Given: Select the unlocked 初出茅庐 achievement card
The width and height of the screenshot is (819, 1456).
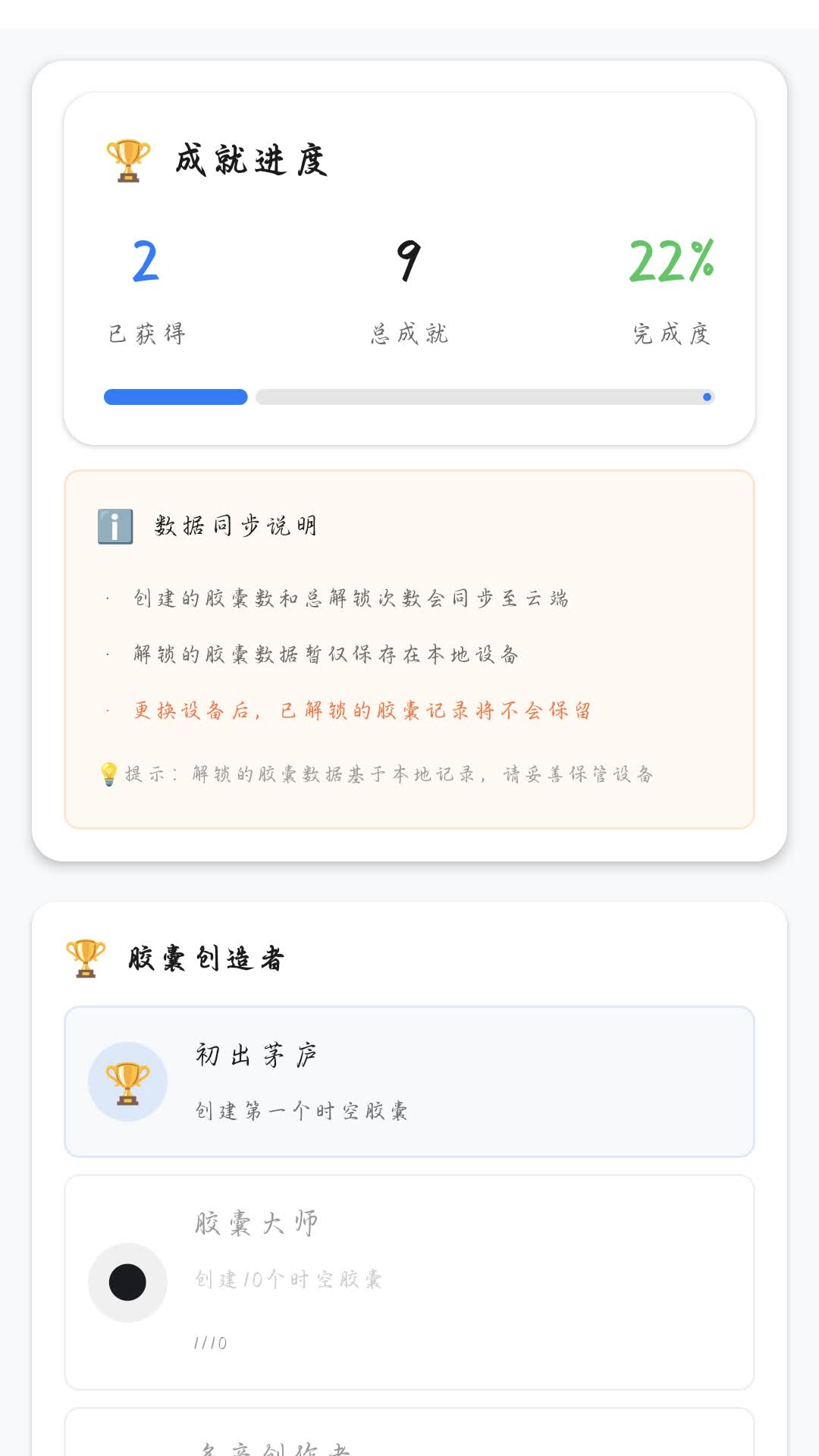Looking at the screenshot, I should point(409,1082).
